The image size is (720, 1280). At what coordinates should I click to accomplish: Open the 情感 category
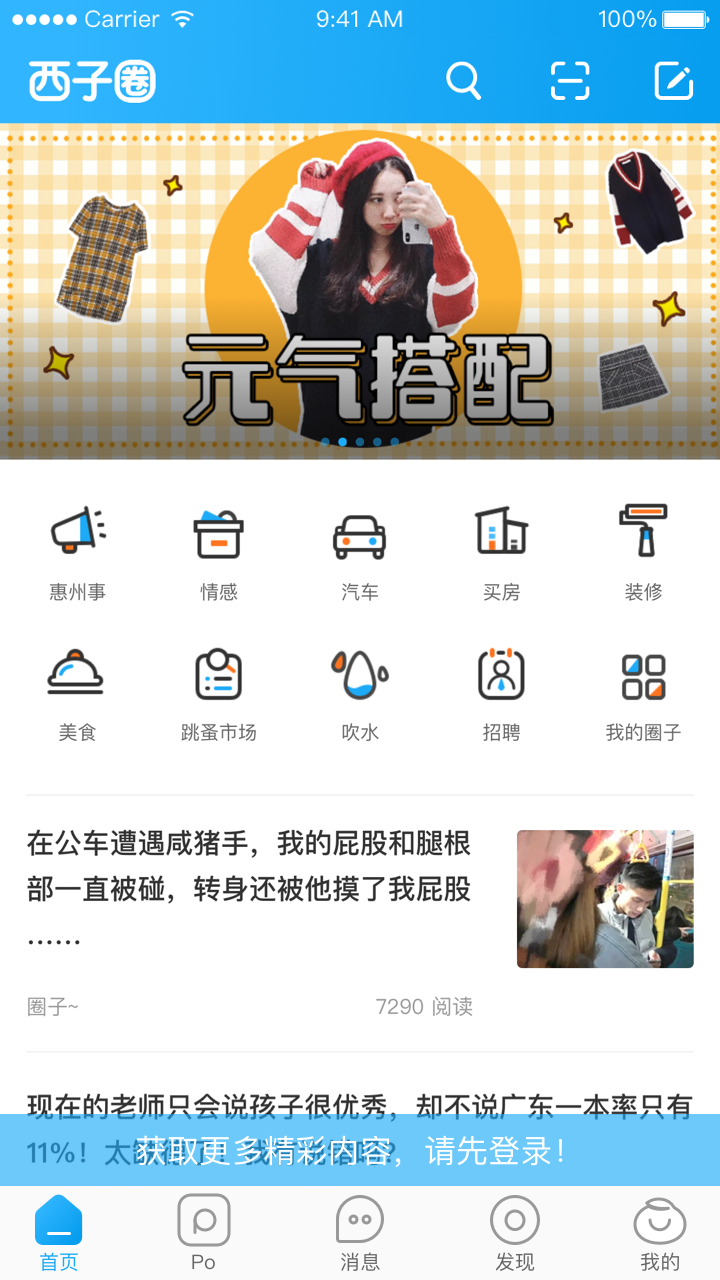(x=219, y=552)
